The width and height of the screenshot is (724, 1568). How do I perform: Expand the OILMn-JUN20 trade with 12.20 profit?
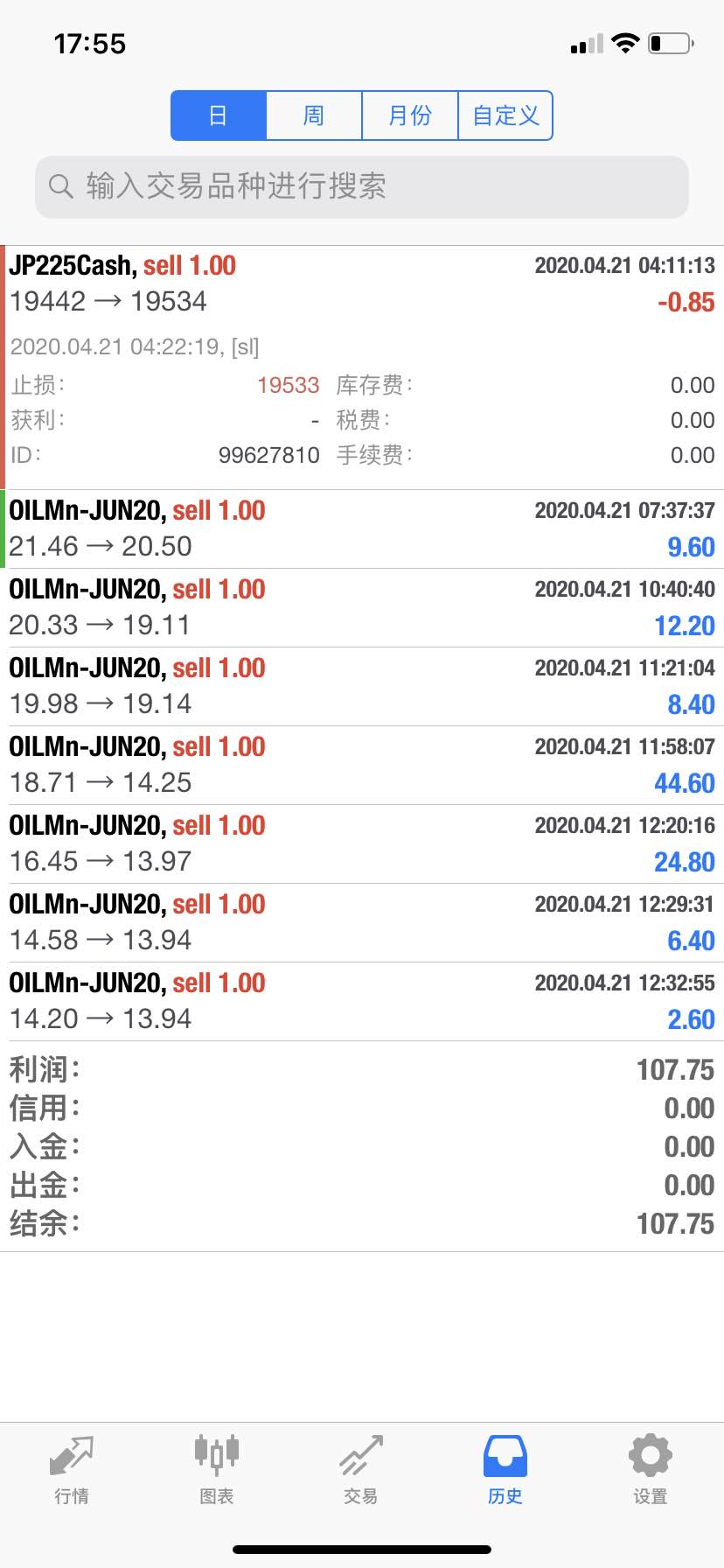click(362, 608)
